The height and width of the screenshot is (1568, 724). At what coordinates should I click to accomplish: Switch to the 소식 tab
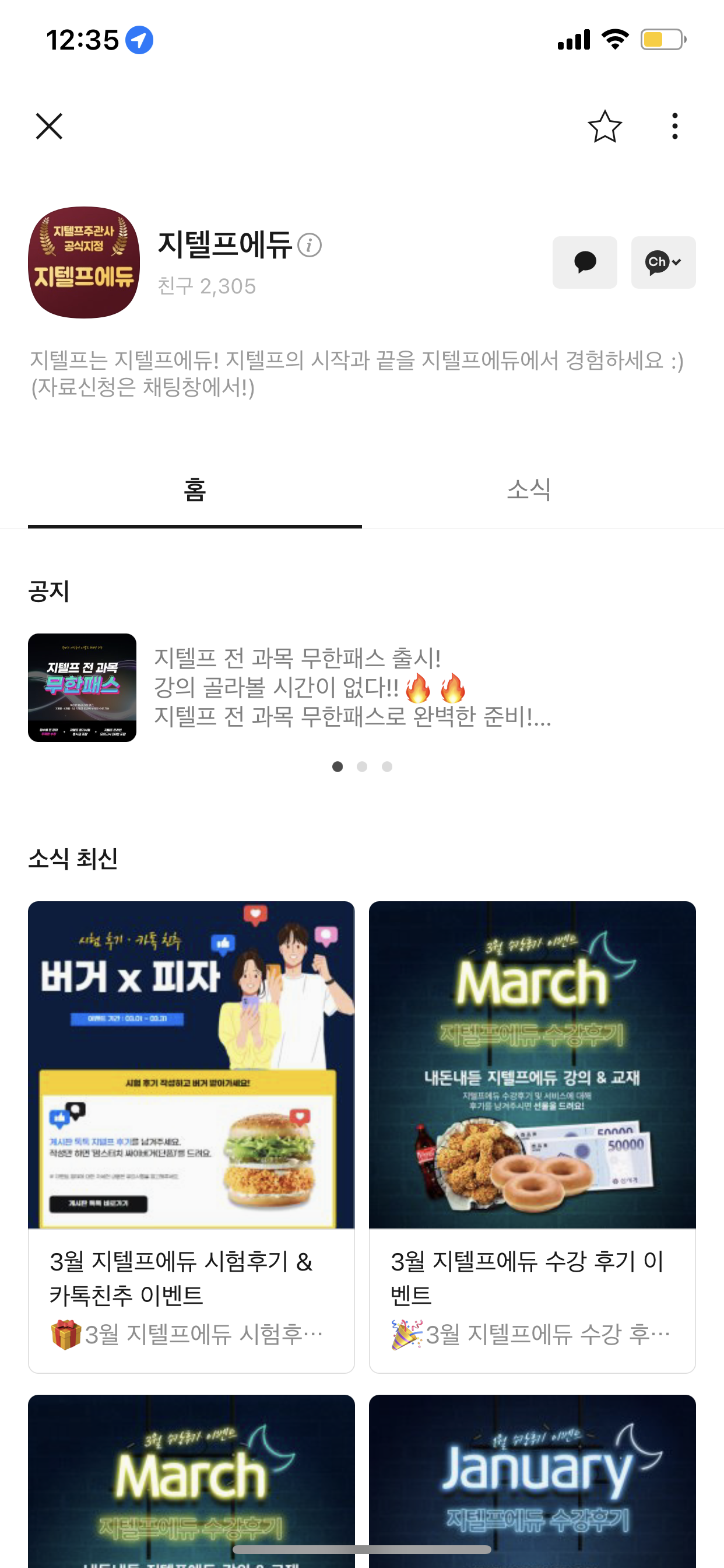coord(528,490)
